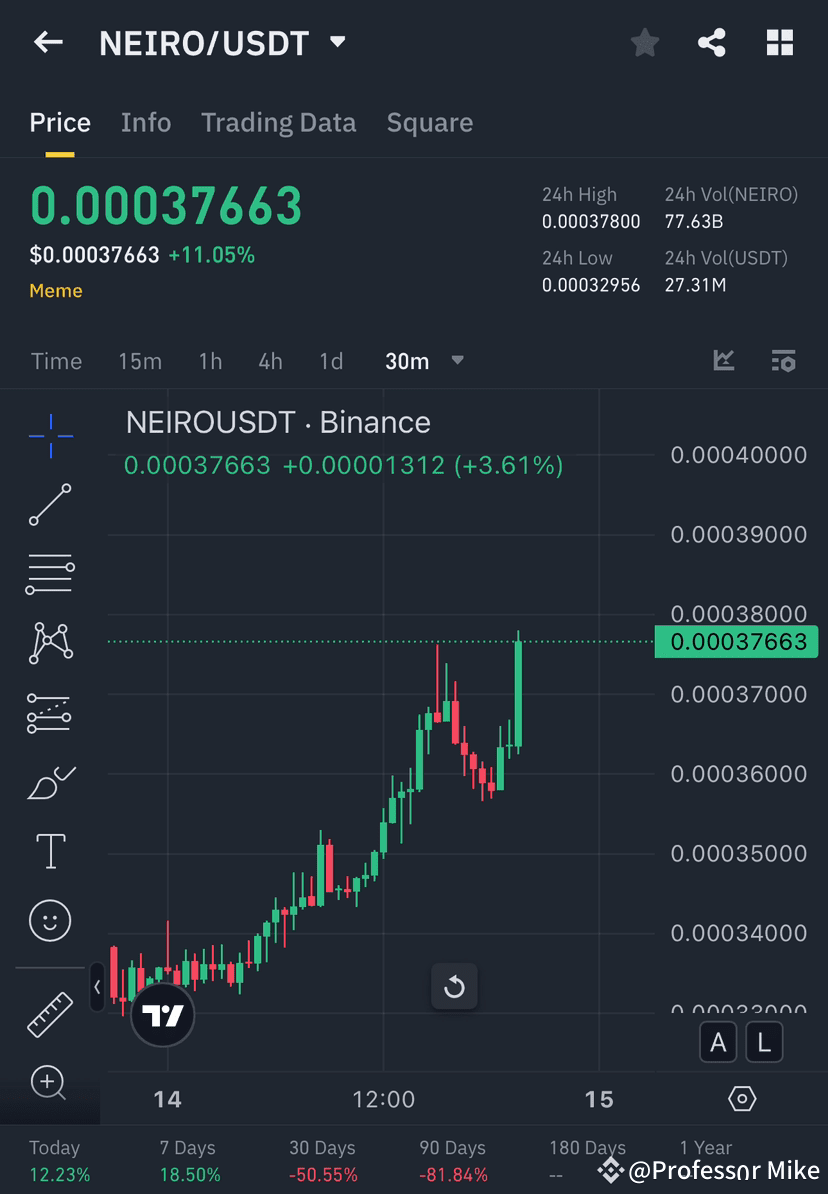Click the share icon
This screenshot has width=828, height=1194.
[x=712, y=42]
